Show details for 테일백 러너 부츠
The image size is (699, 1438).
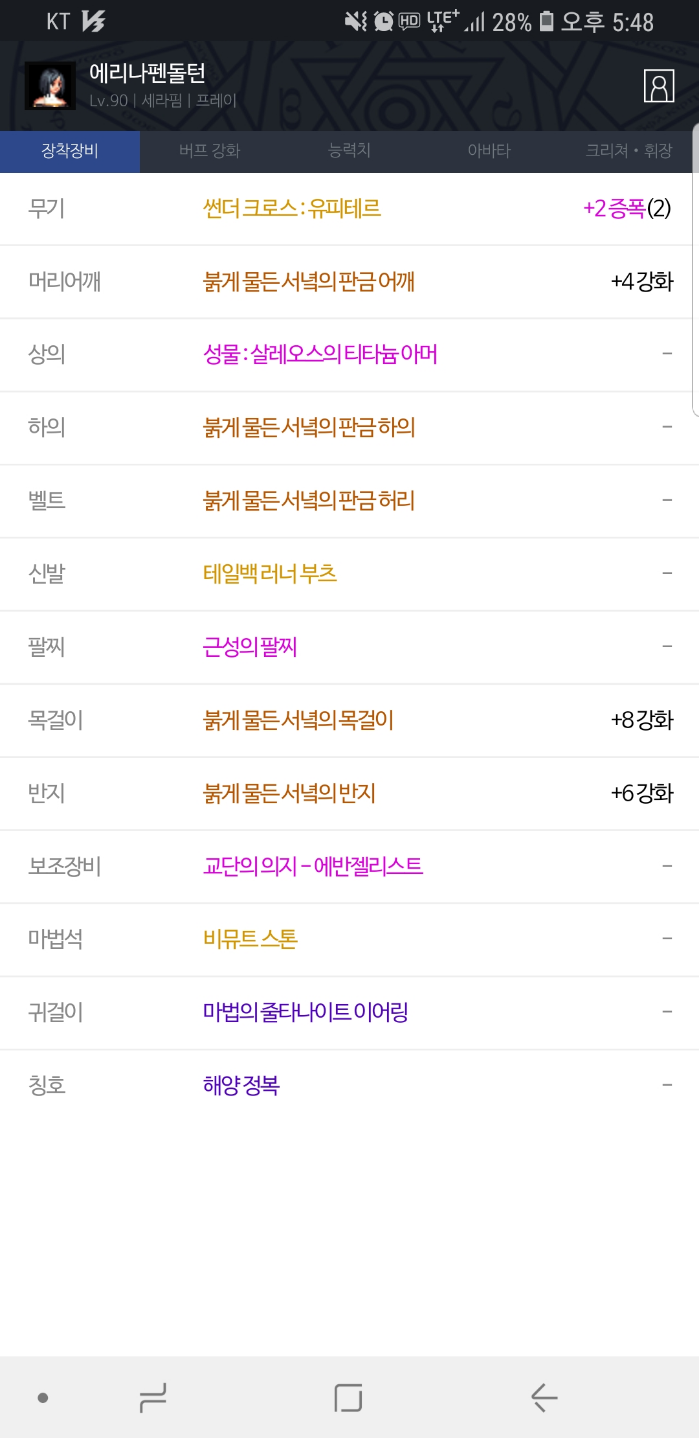point(270,574)
